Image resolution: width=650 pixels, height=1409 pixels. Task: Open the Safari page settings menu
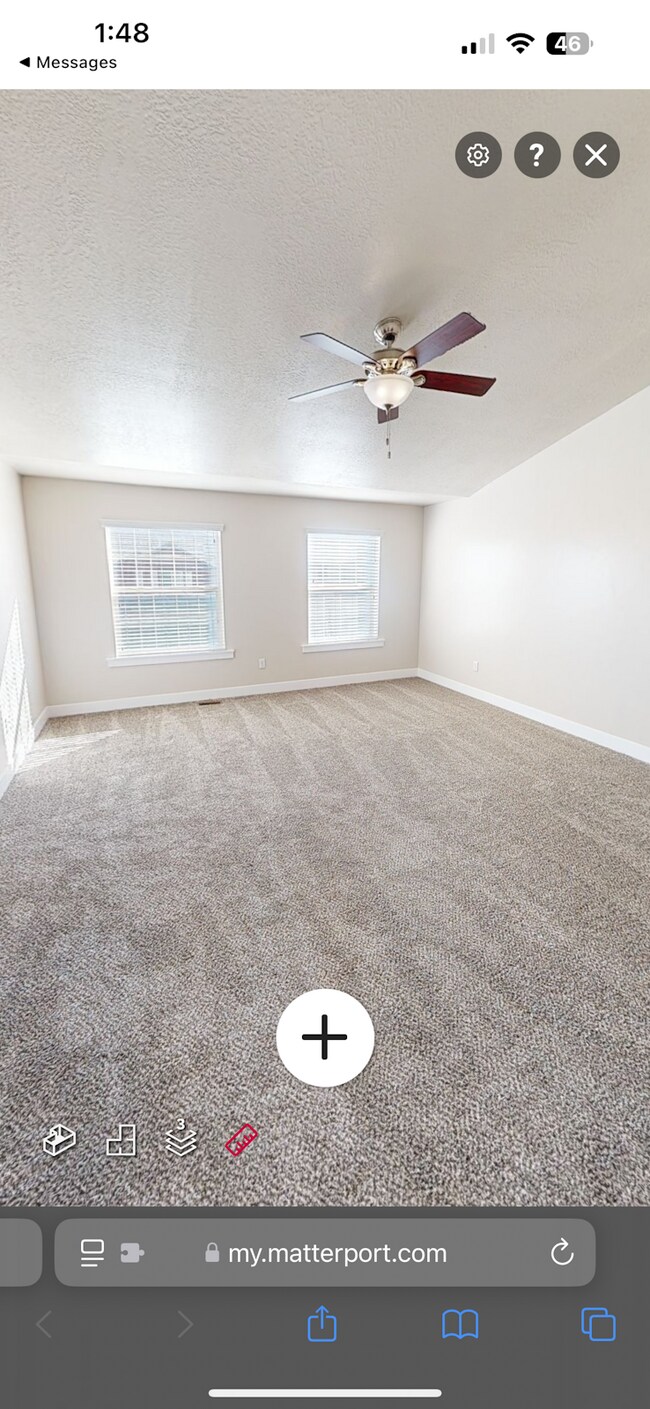[92, 1253]
